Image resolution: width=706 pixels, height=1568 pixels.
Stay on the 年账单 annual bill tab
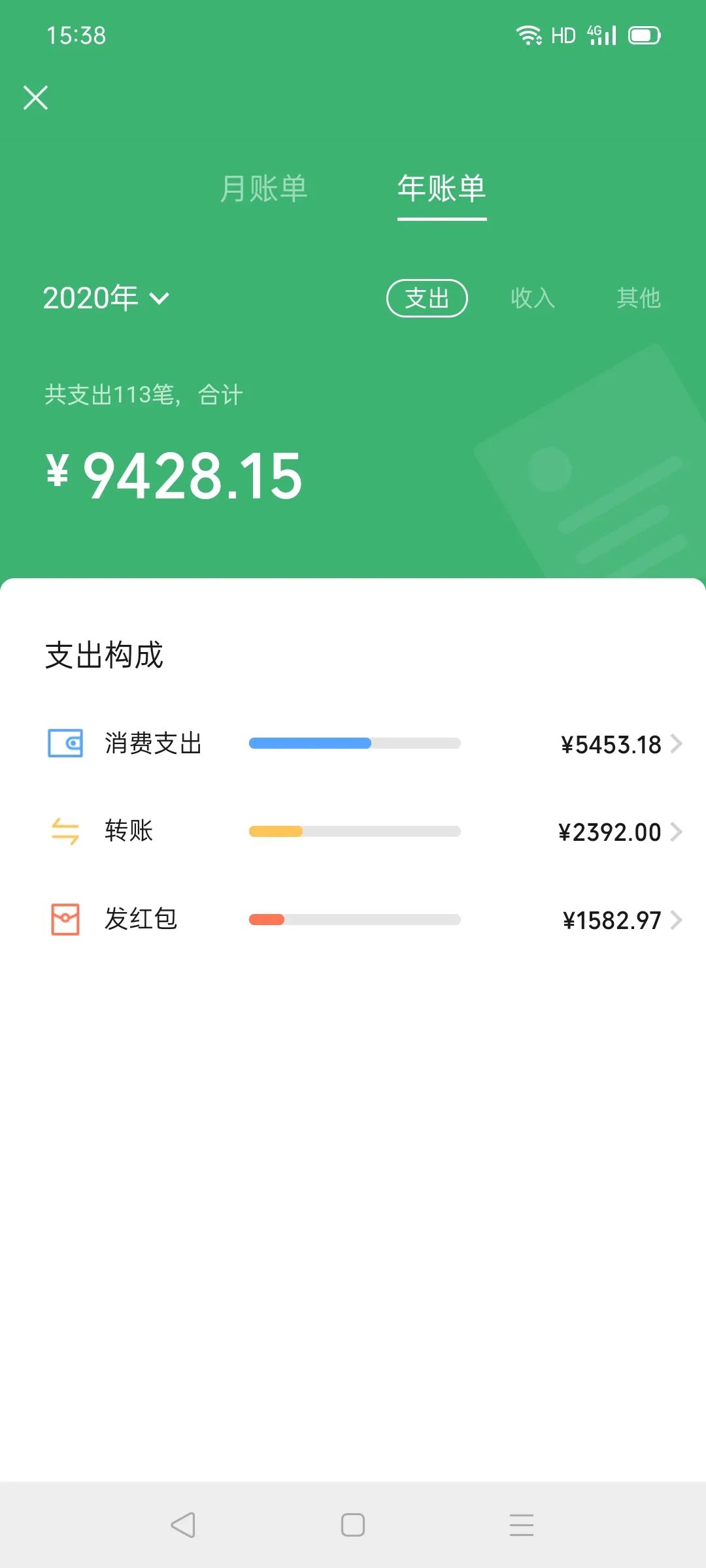(x=441, y=189)
